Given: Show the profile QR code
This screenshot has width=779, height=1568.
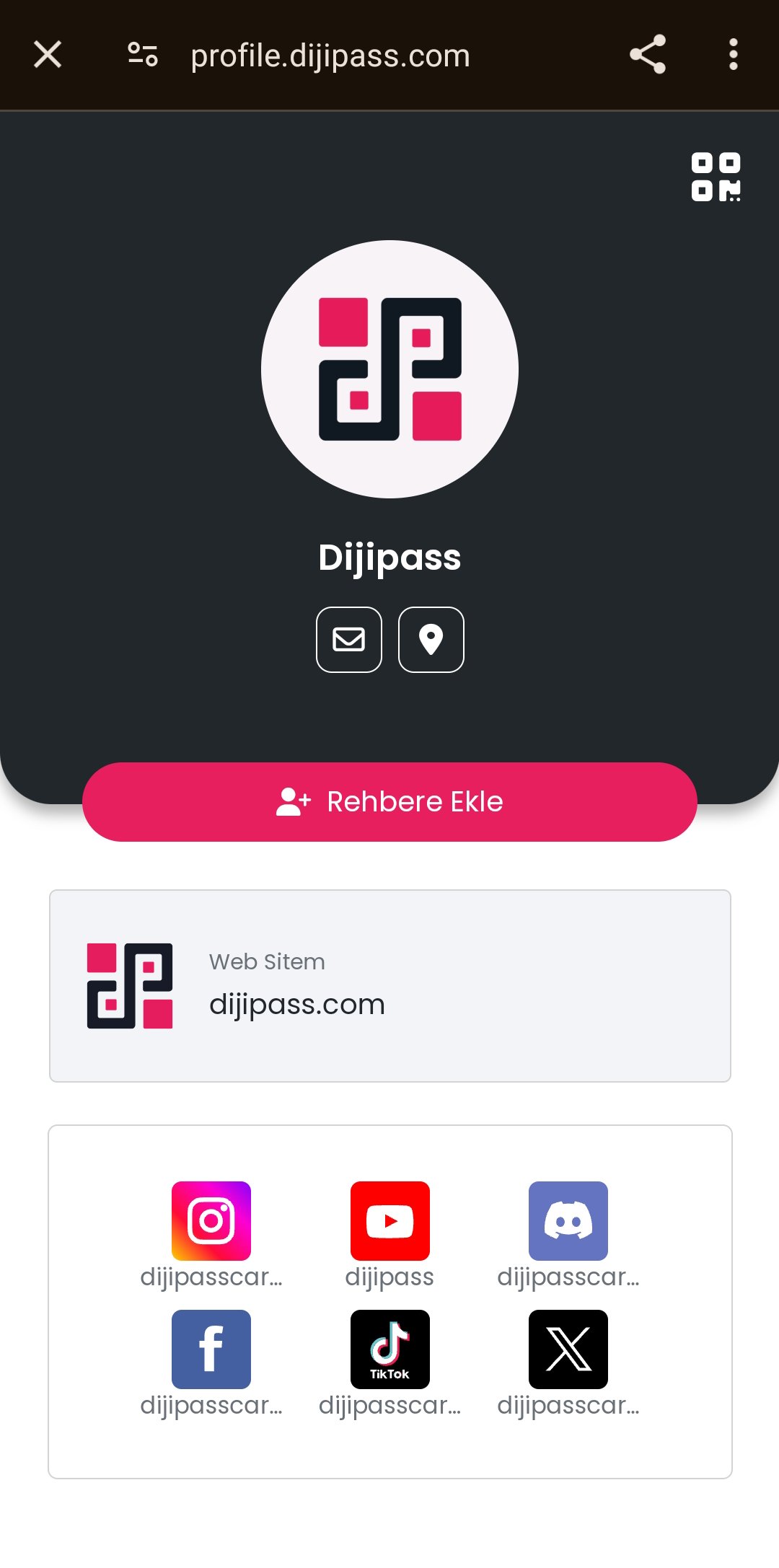Looking at the screenshot, I should click(716, 177).
